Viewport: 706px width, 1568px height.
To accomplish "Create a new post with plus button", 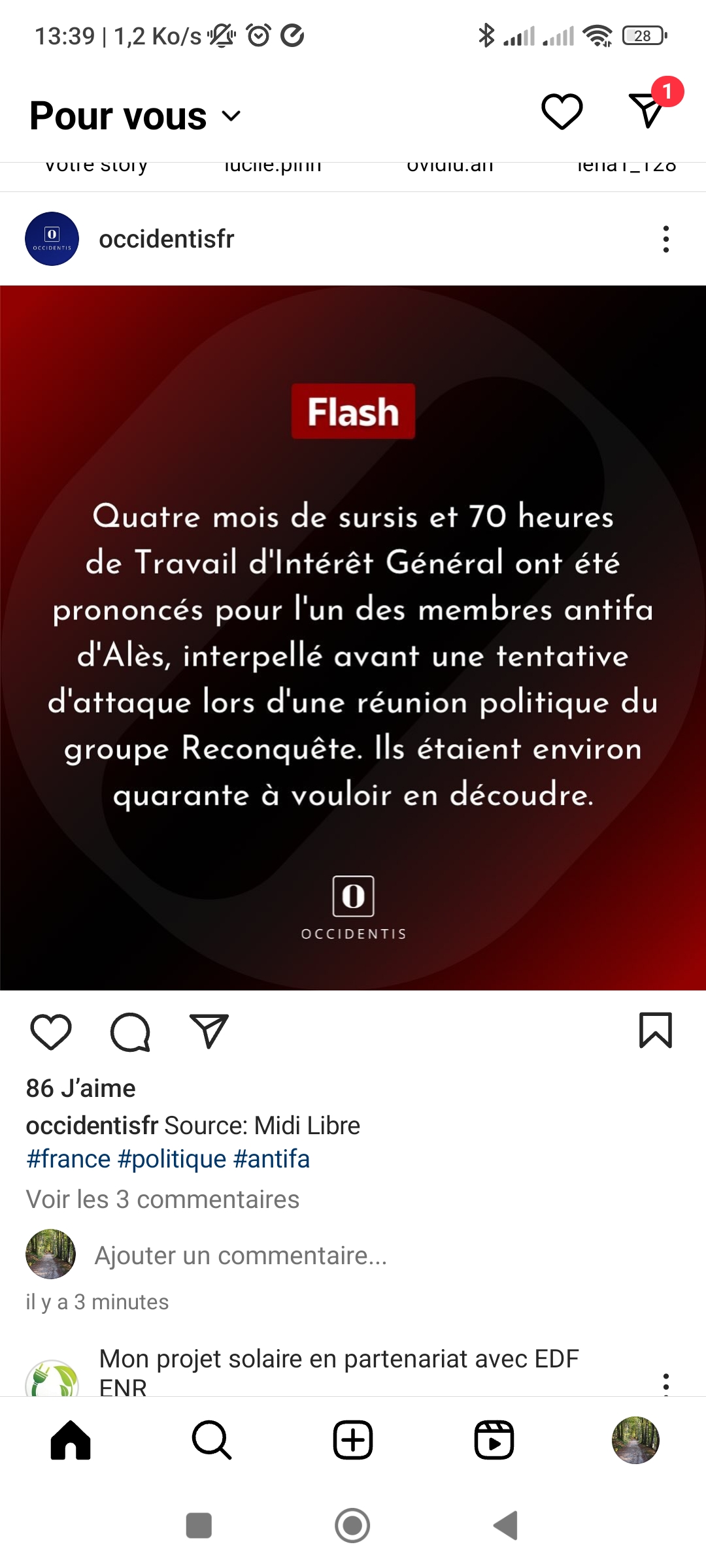I will point(353,1440).
